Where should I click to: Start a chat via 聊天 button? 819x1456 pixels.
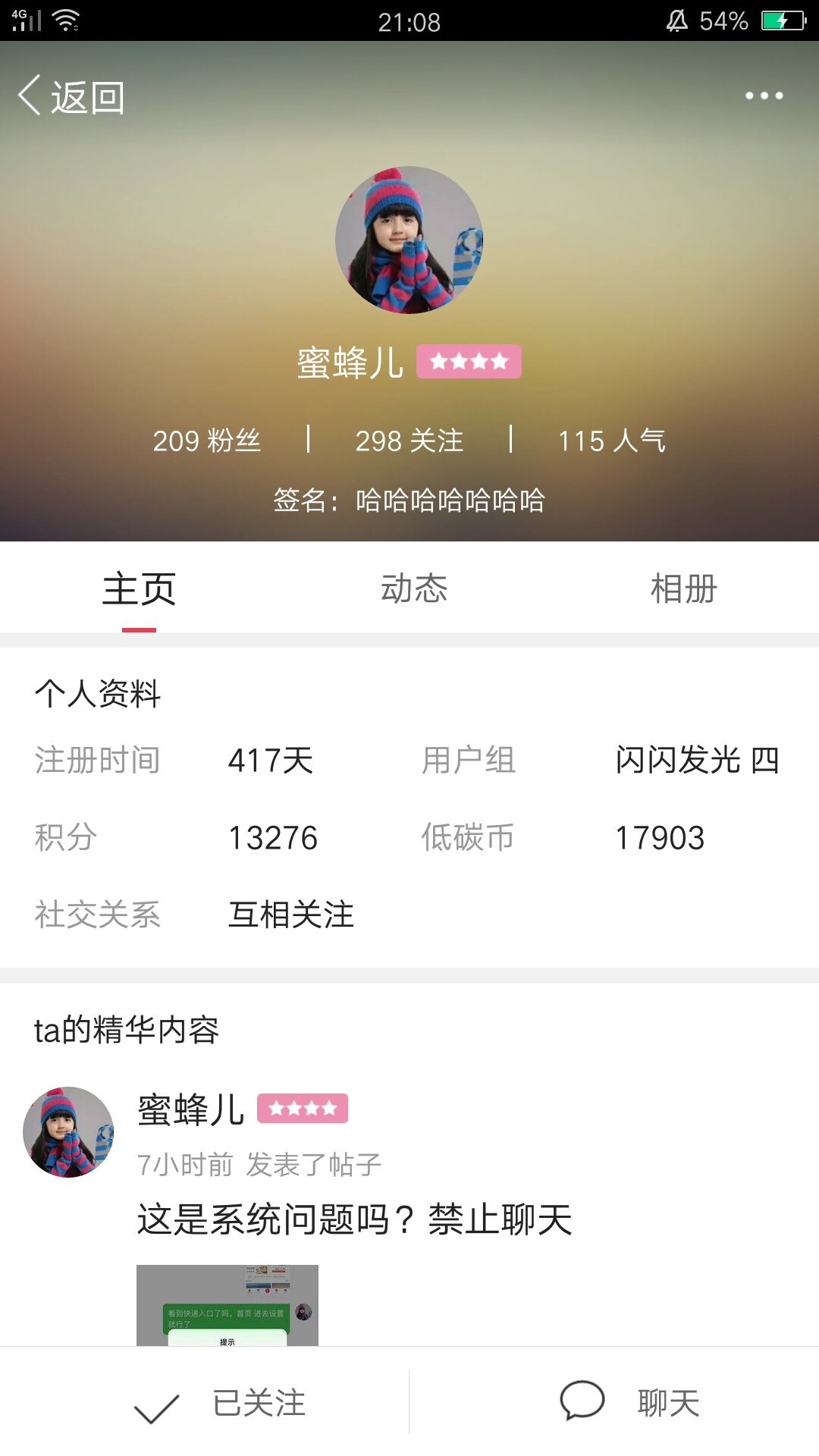629,1402
